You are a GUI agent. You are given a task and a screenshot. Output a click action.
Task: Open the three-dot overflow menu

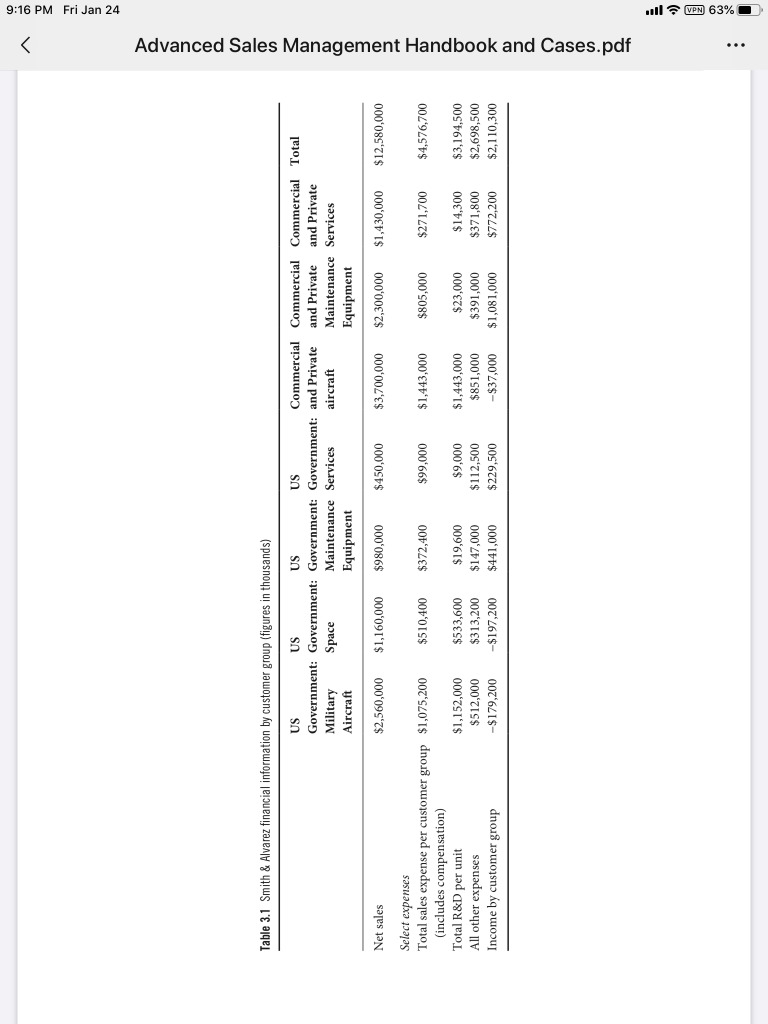click(738, 46)
